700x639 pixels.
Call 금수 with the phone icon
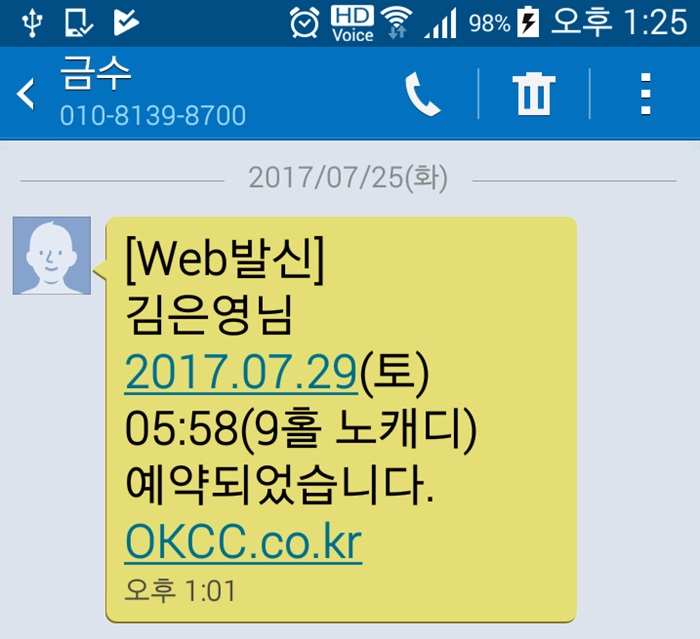[422, 94]
